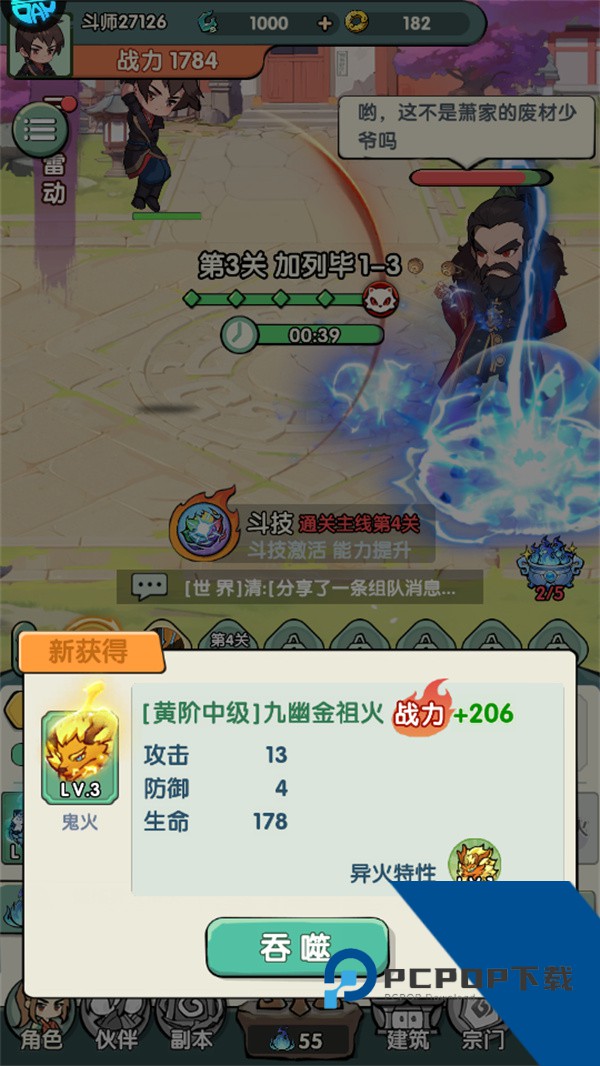View the 异火特性 trait icon

pyautogui.click(x=474, y=864)
